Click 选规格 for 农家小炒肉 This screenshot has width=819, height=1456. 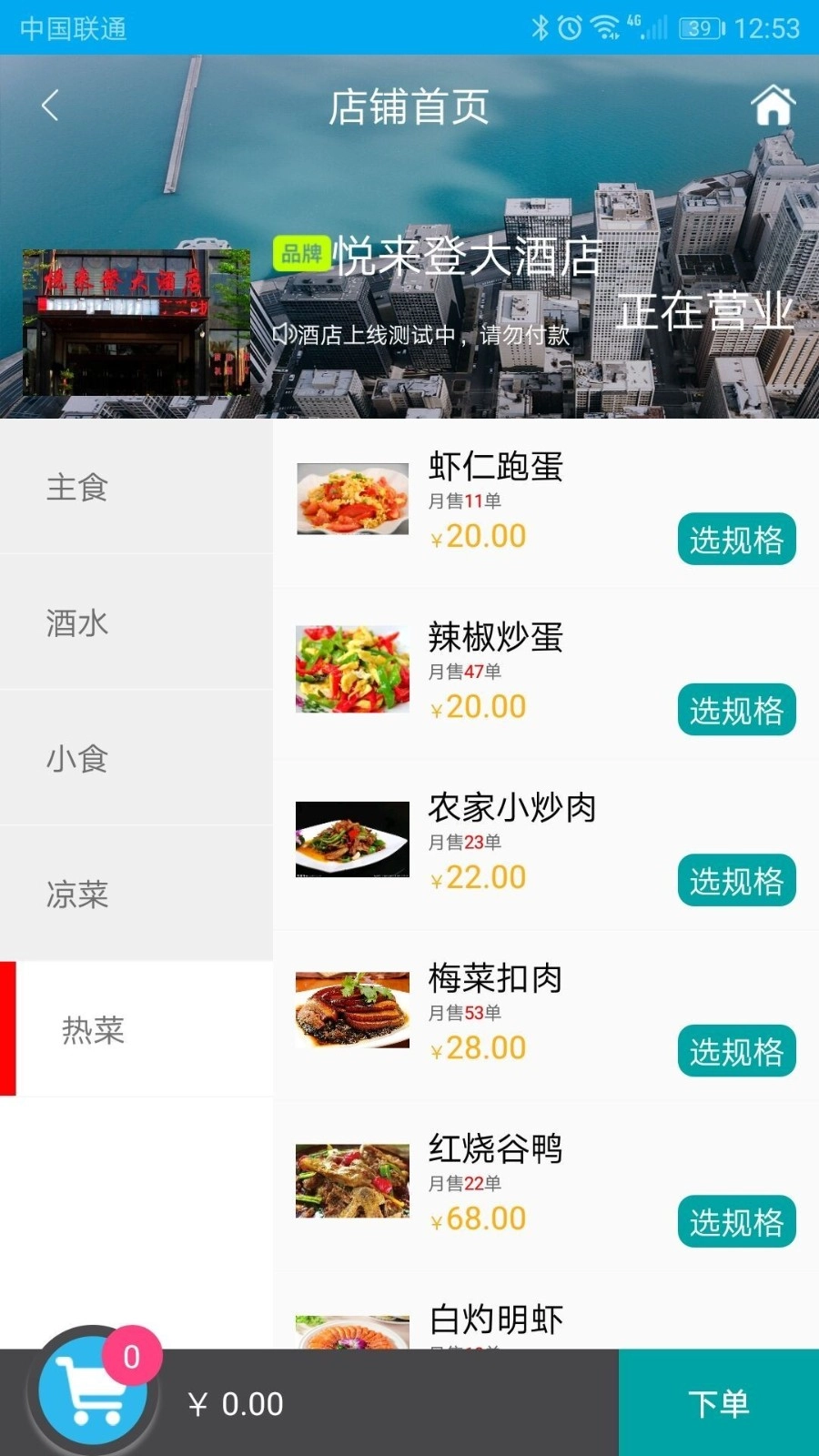(x=736, y=881)
